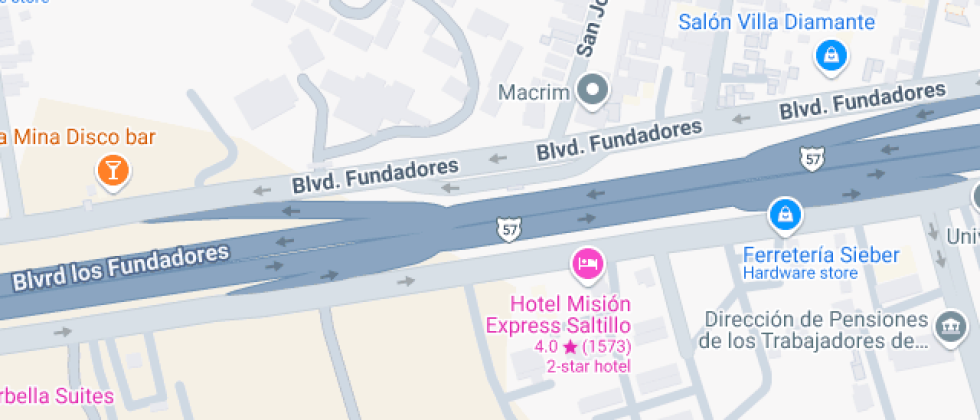
Task: Select the La Mina Disco bar pin
Action: coord(113,170)
